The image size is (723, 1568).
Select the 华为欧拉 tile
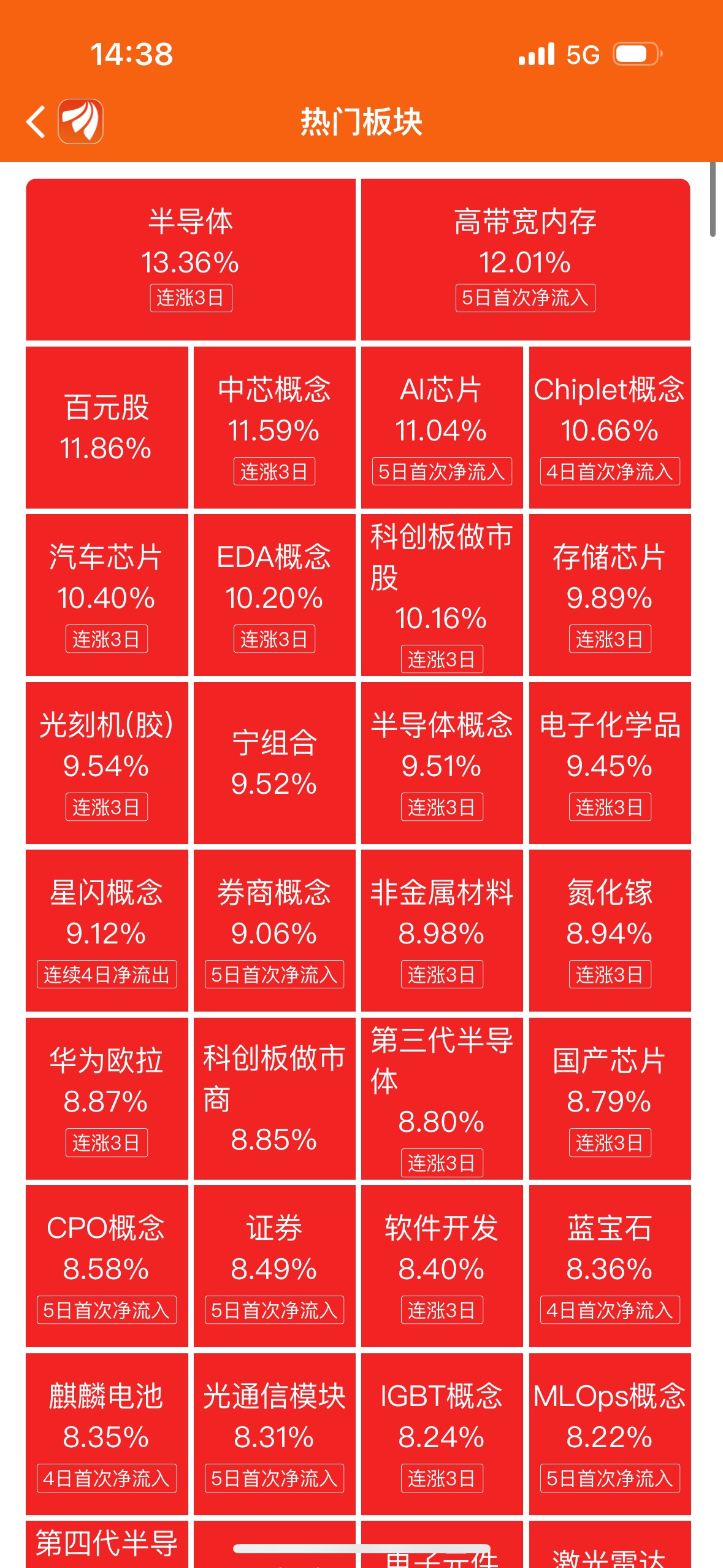(x=107, y=1098)
